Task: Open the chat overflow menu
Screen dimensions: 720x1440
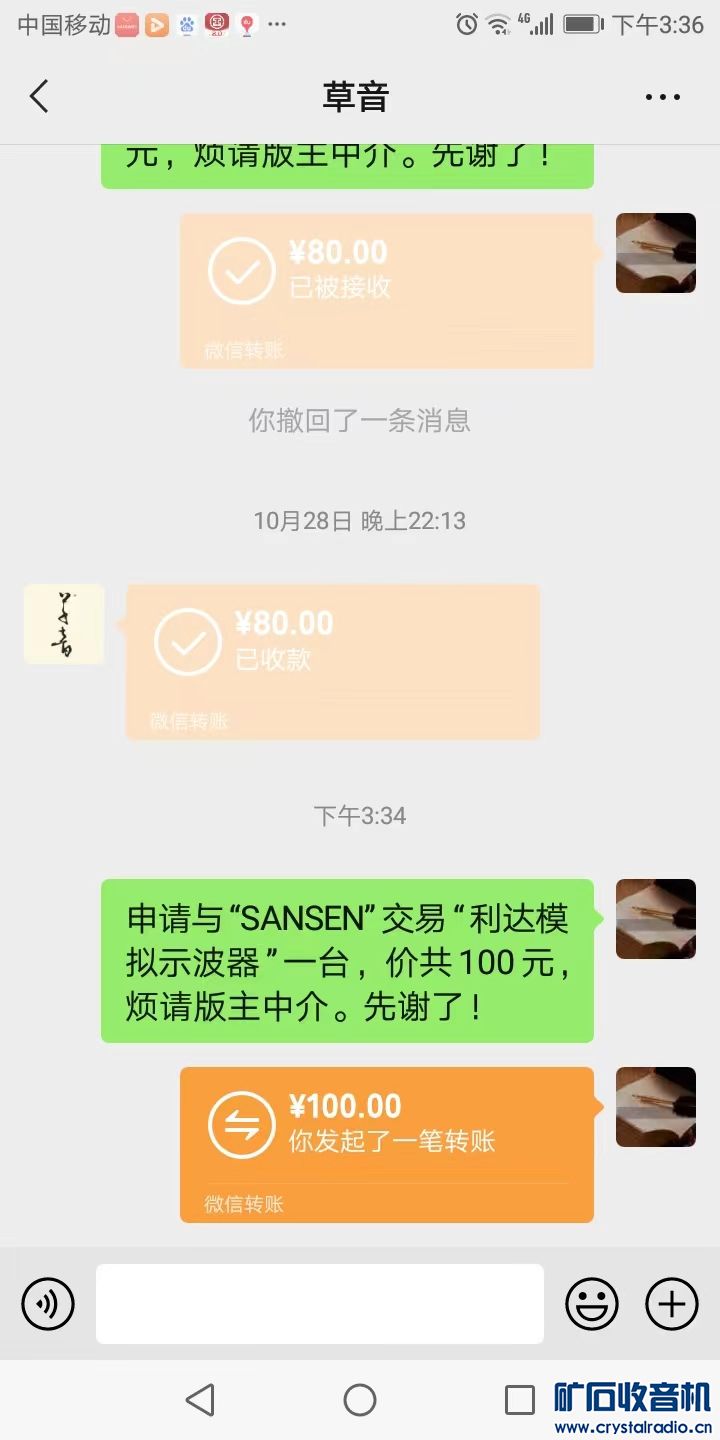Action: (662, 97)
